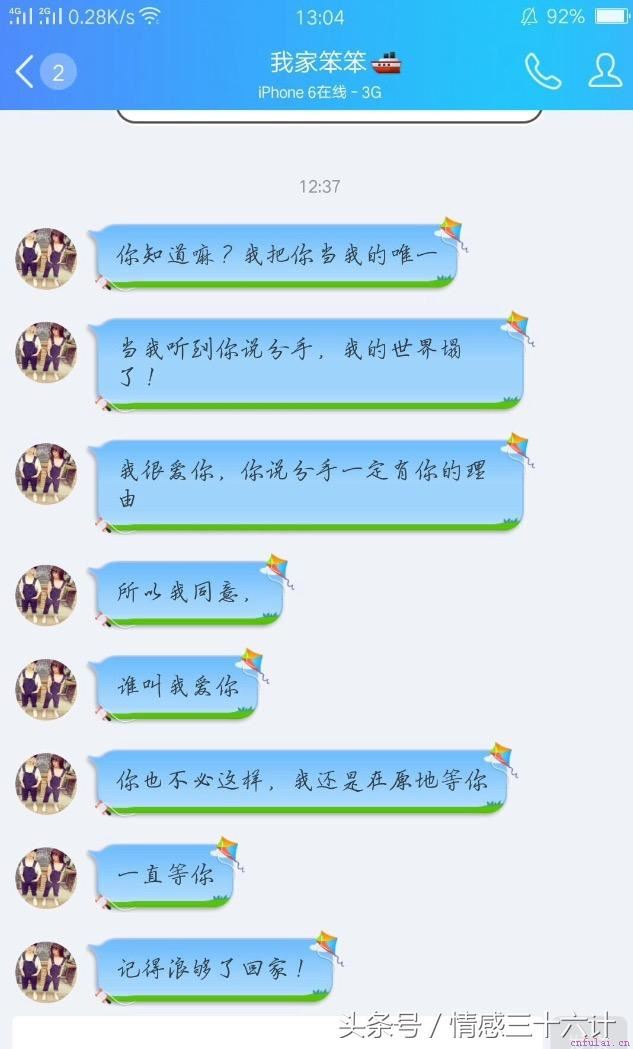The height and width of the screenshot is (1049, 633).
Task: Open the contact profile icon in header
Action: click(x=604, y=70)
